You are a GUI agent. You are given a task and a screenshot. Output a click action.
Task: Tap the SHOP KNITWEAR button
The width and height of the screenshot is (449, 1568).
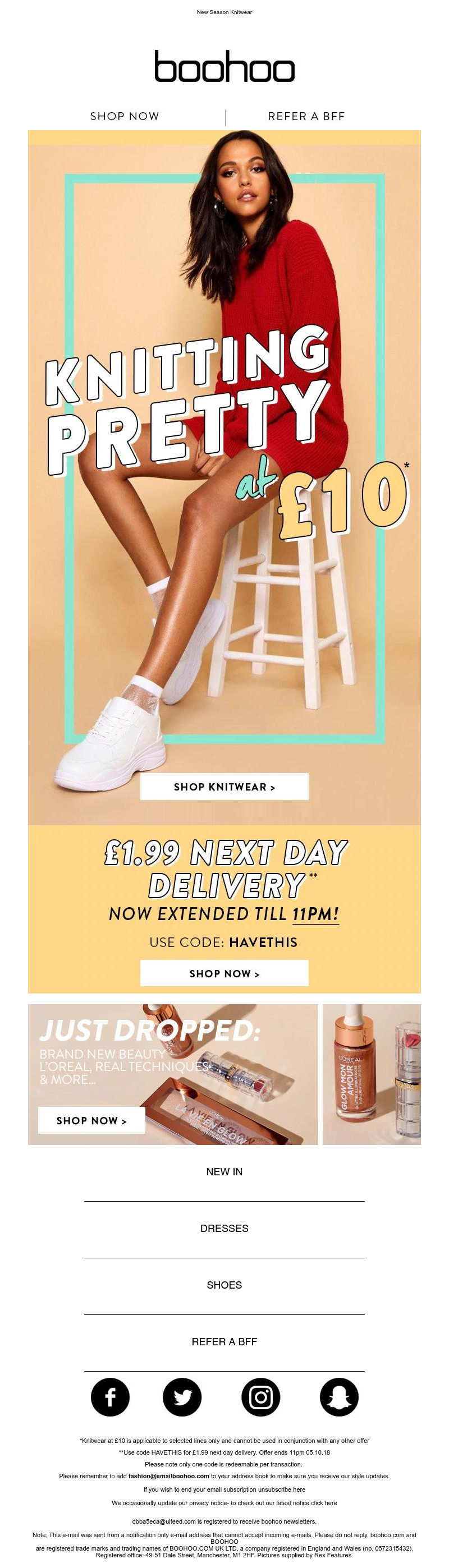224,787
